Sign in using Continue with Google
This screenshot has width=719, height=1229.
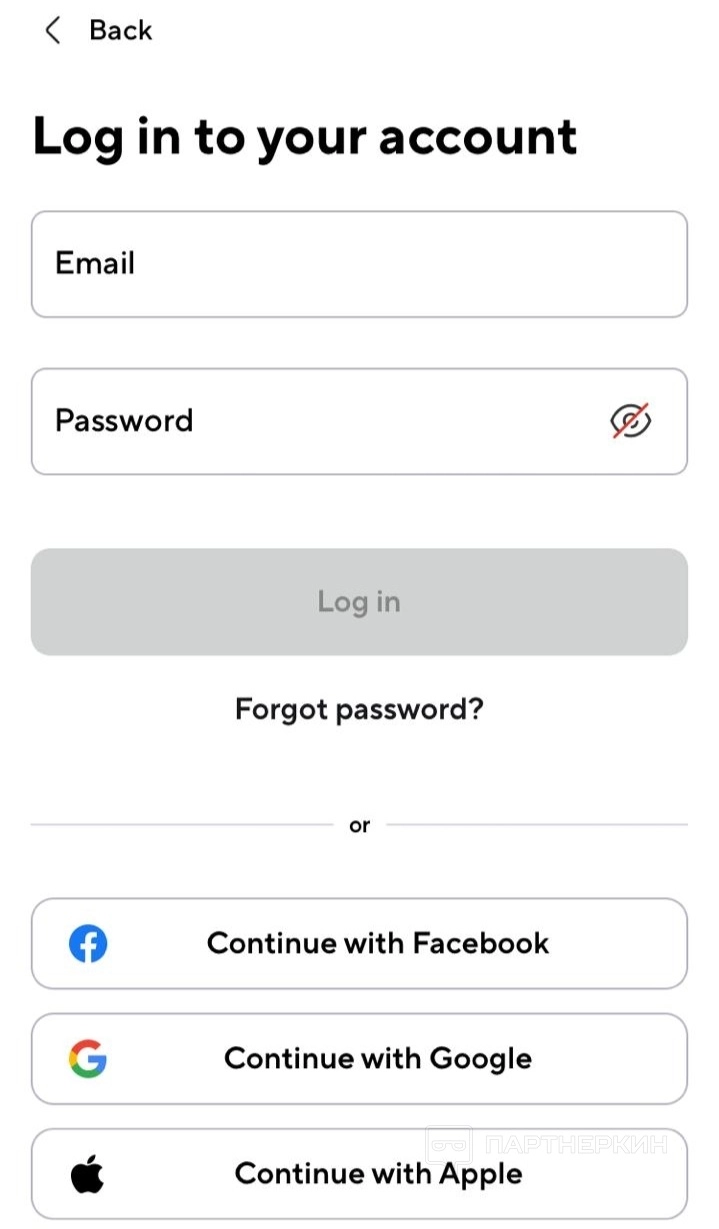point(359,1059)
